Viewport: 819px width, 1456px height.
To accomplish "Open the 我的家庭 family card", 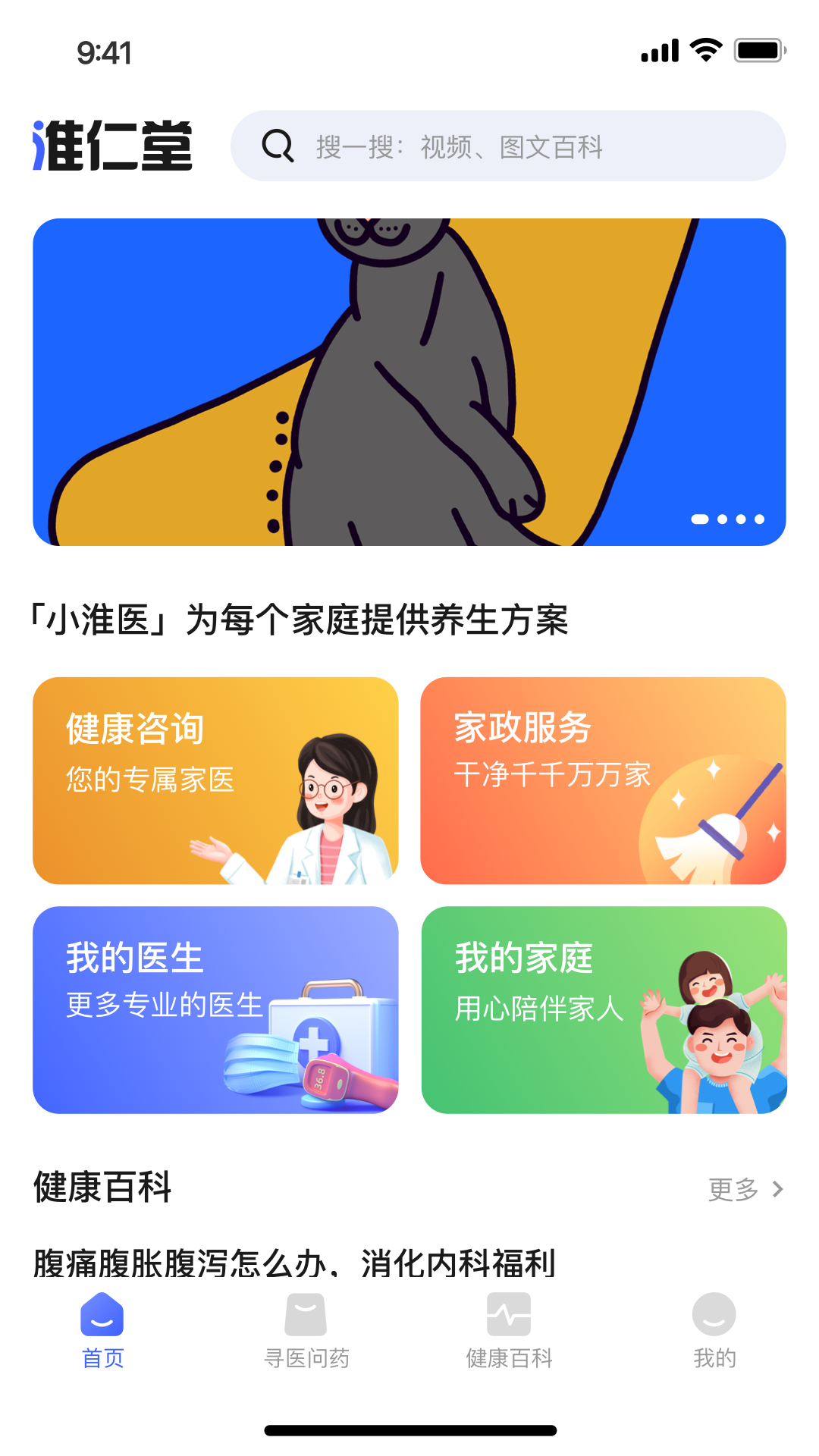I will [x=604, y=1009].
